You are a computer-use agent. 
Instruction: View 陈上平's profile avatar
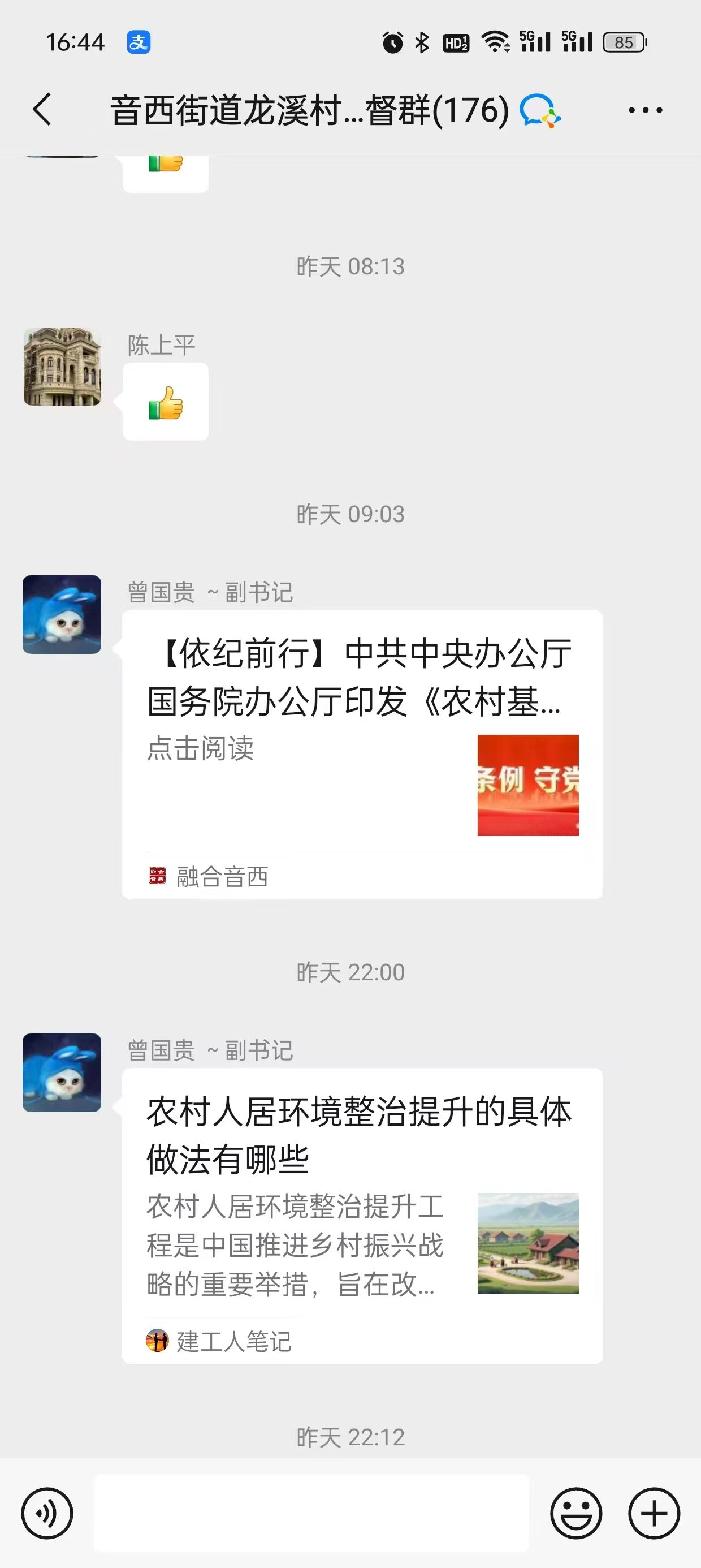(x=62, y=367)
